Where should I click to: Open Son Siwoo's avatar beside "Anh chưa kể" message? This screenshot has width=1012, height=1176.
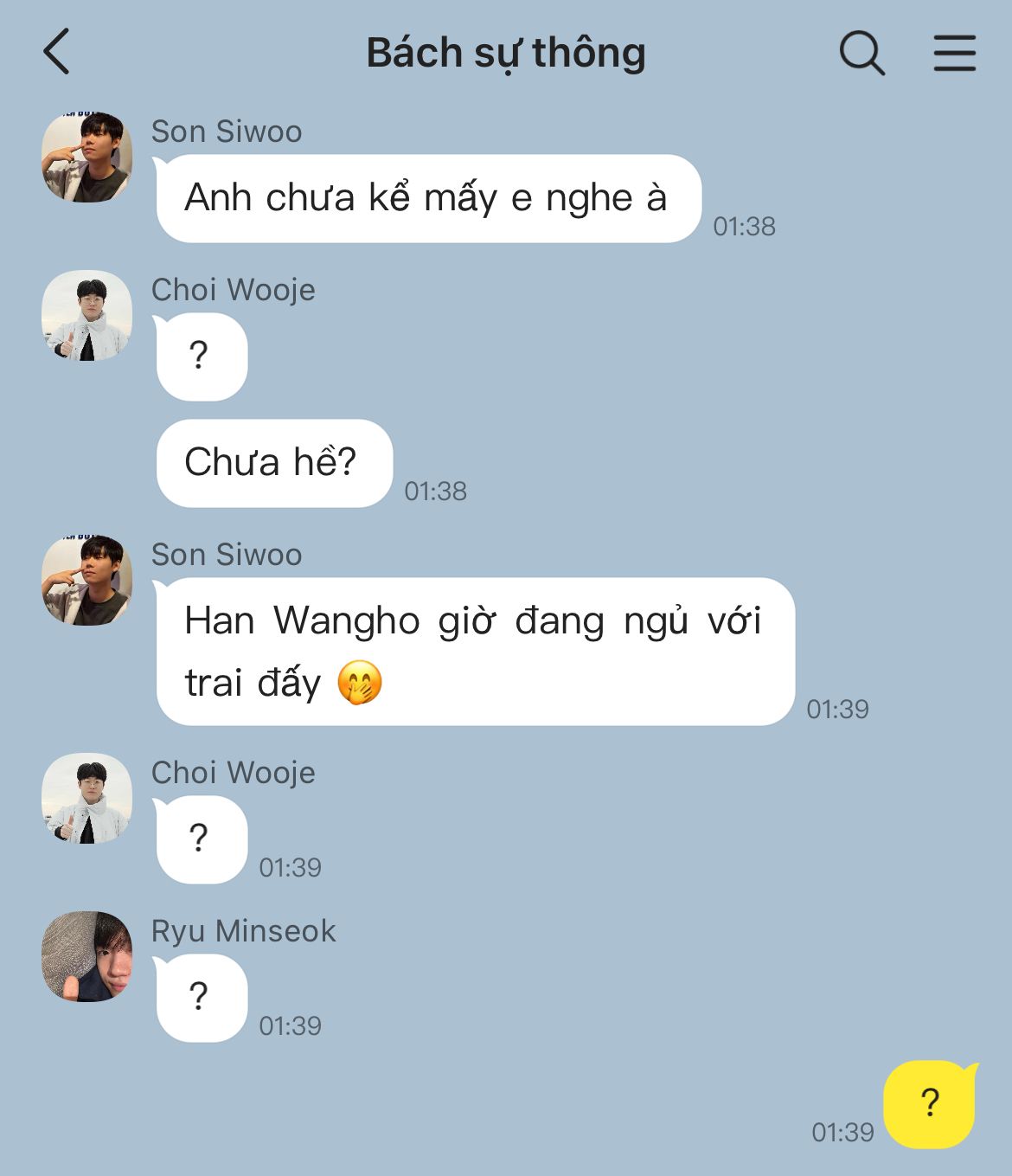coord(87,157)
